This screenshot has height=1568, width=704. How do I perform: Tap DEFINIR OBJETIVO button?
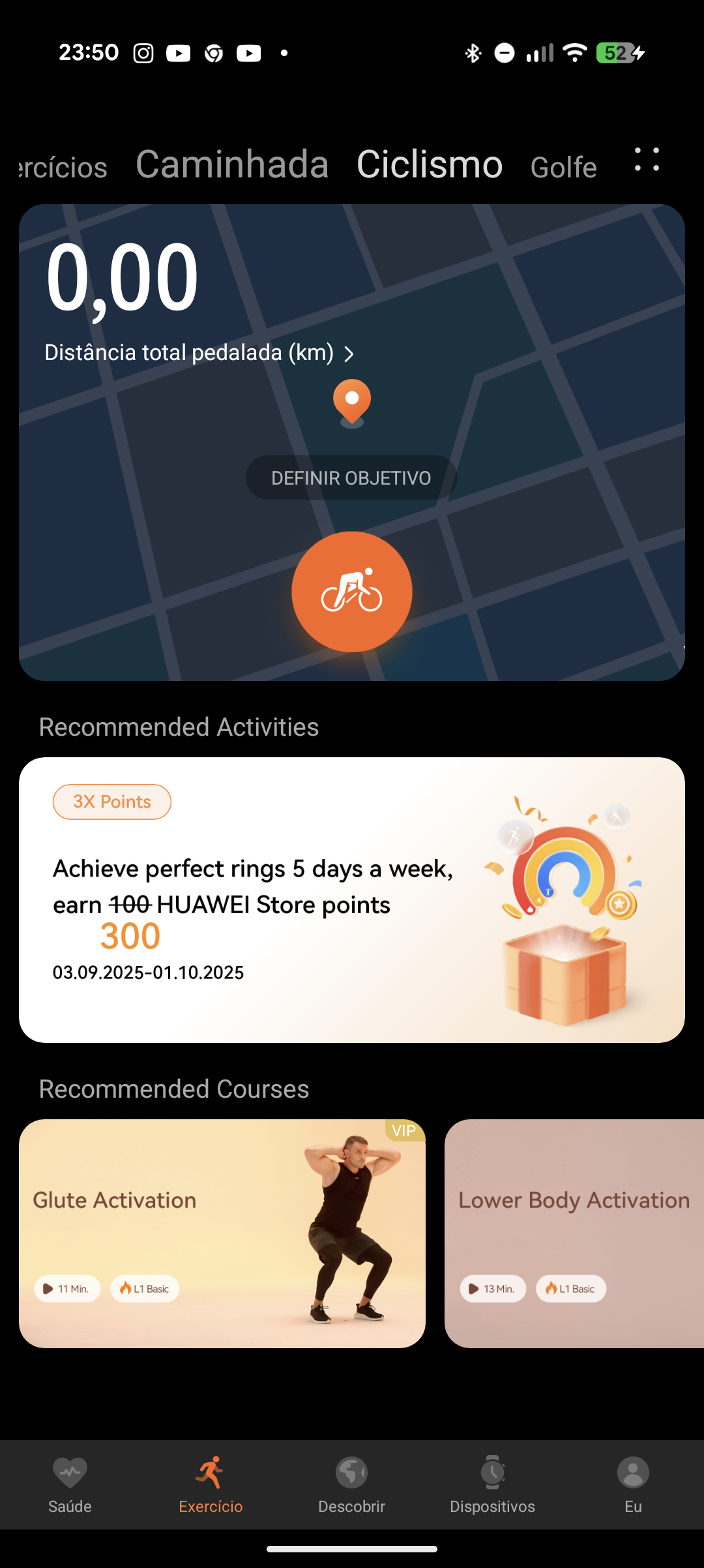(351, 478)
